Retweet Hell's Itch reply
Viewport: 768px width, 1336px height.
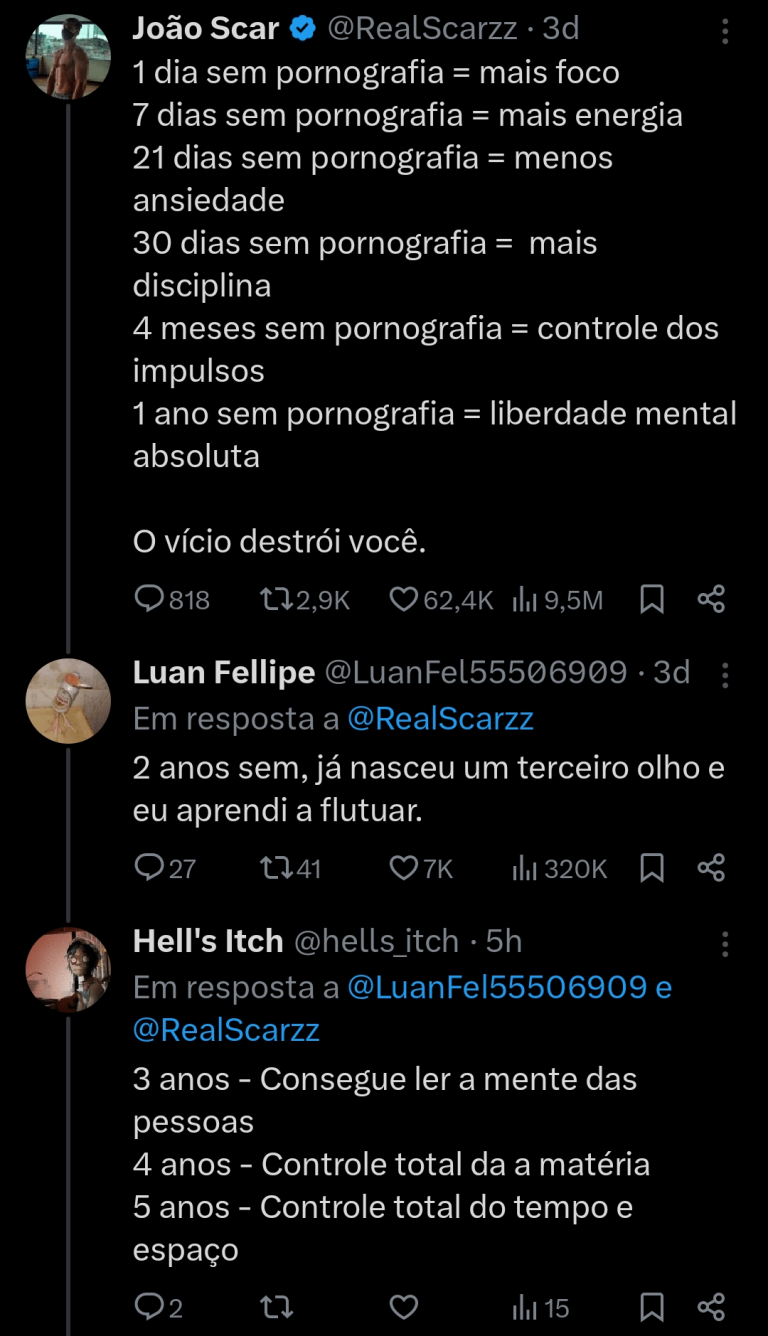(275, 1306)
